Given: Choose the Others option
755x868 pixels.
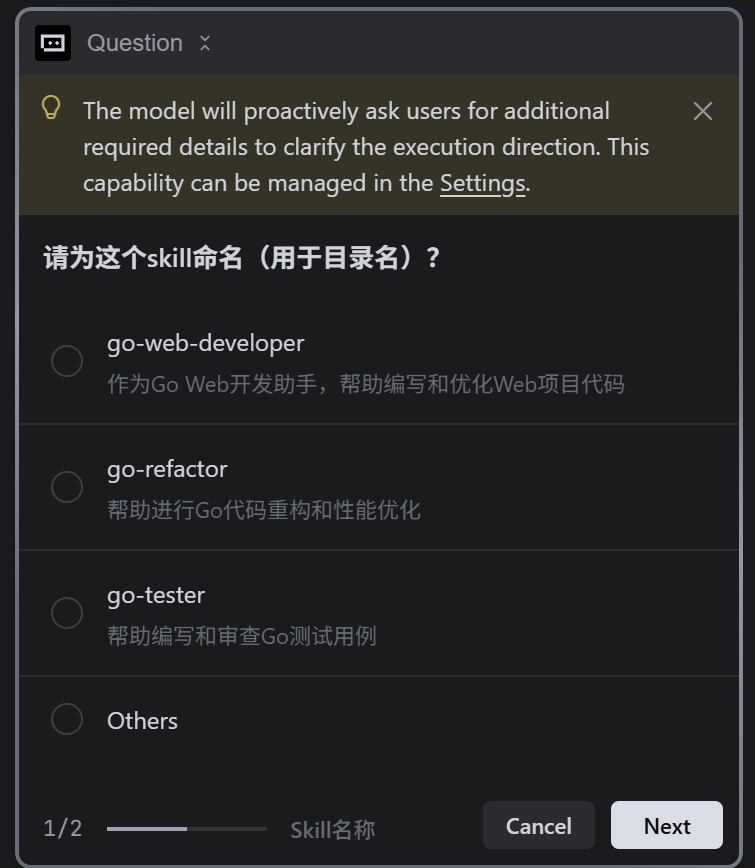Looking at the screenshot, I should point(67,719).
